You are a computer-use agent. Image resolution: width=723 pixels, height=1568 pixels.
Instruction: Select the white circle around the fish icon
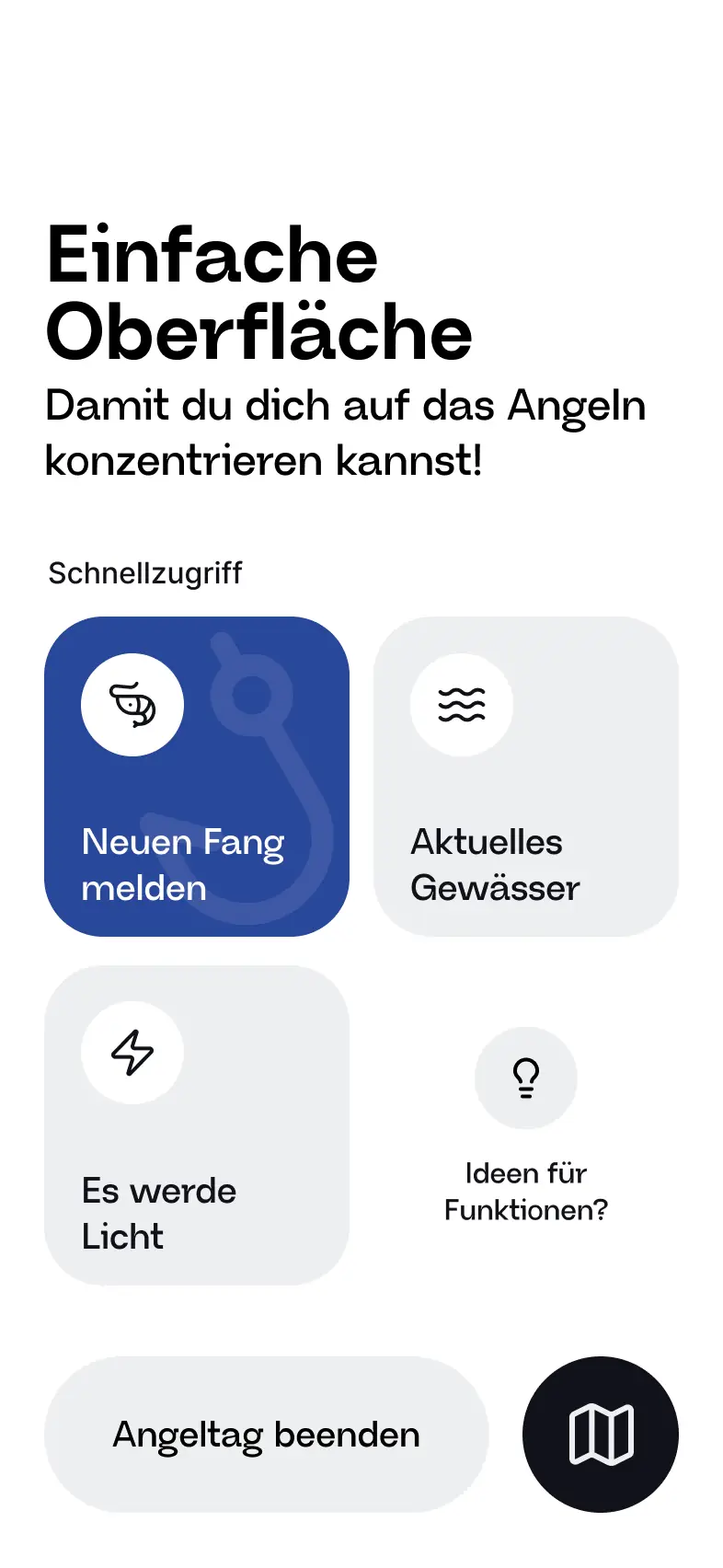pyautogui.click(x=132, y=704)
